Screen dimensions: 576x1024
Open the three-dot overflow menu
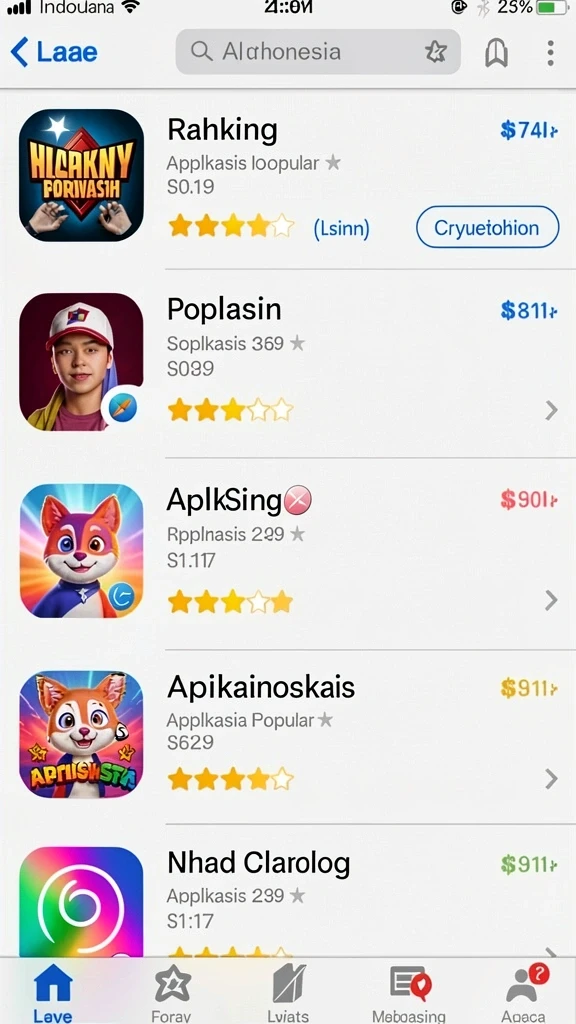(551, 52)
